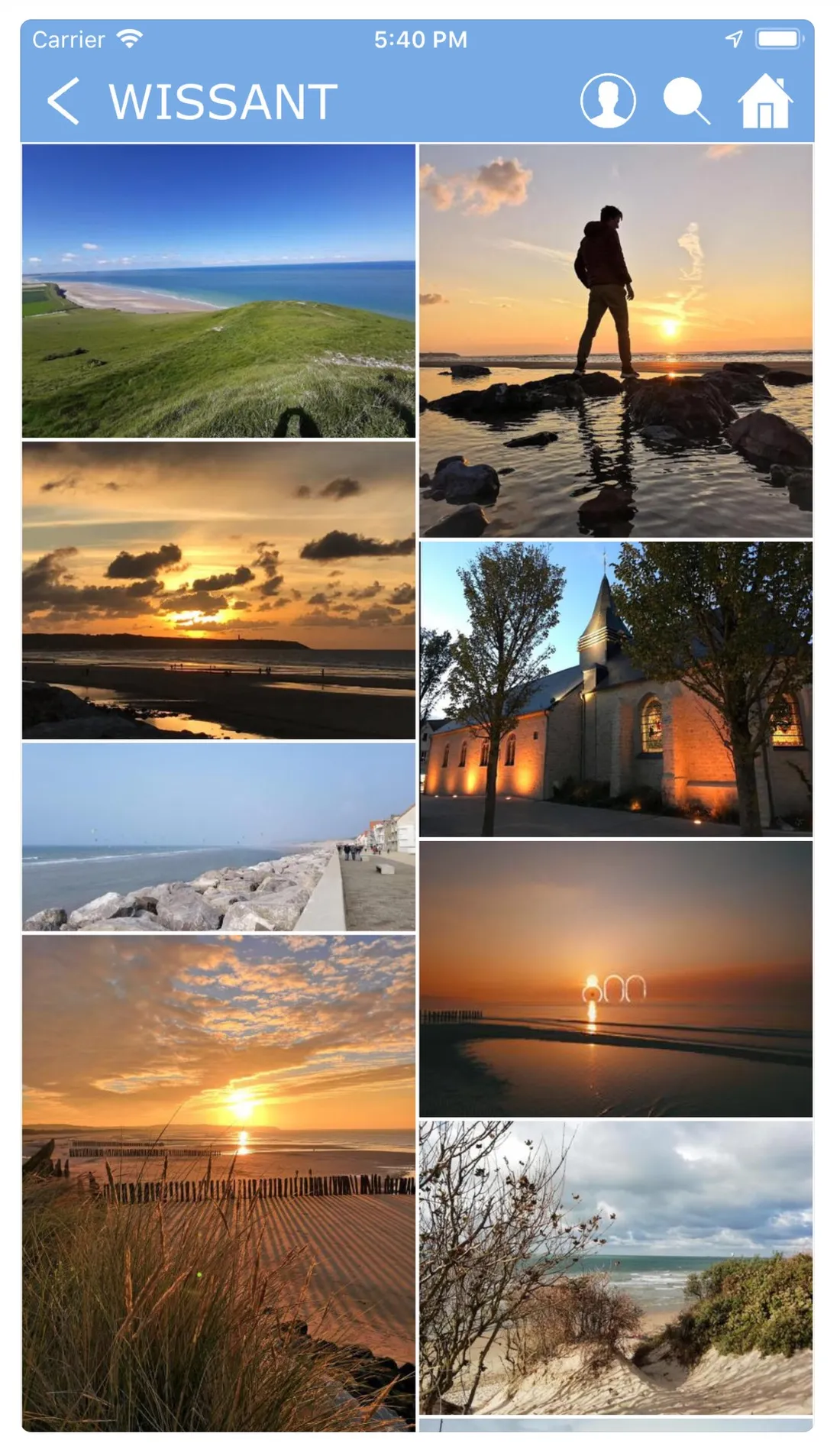
Task: View the wooden posts and dune grass photo
Action: (218, 1183)
